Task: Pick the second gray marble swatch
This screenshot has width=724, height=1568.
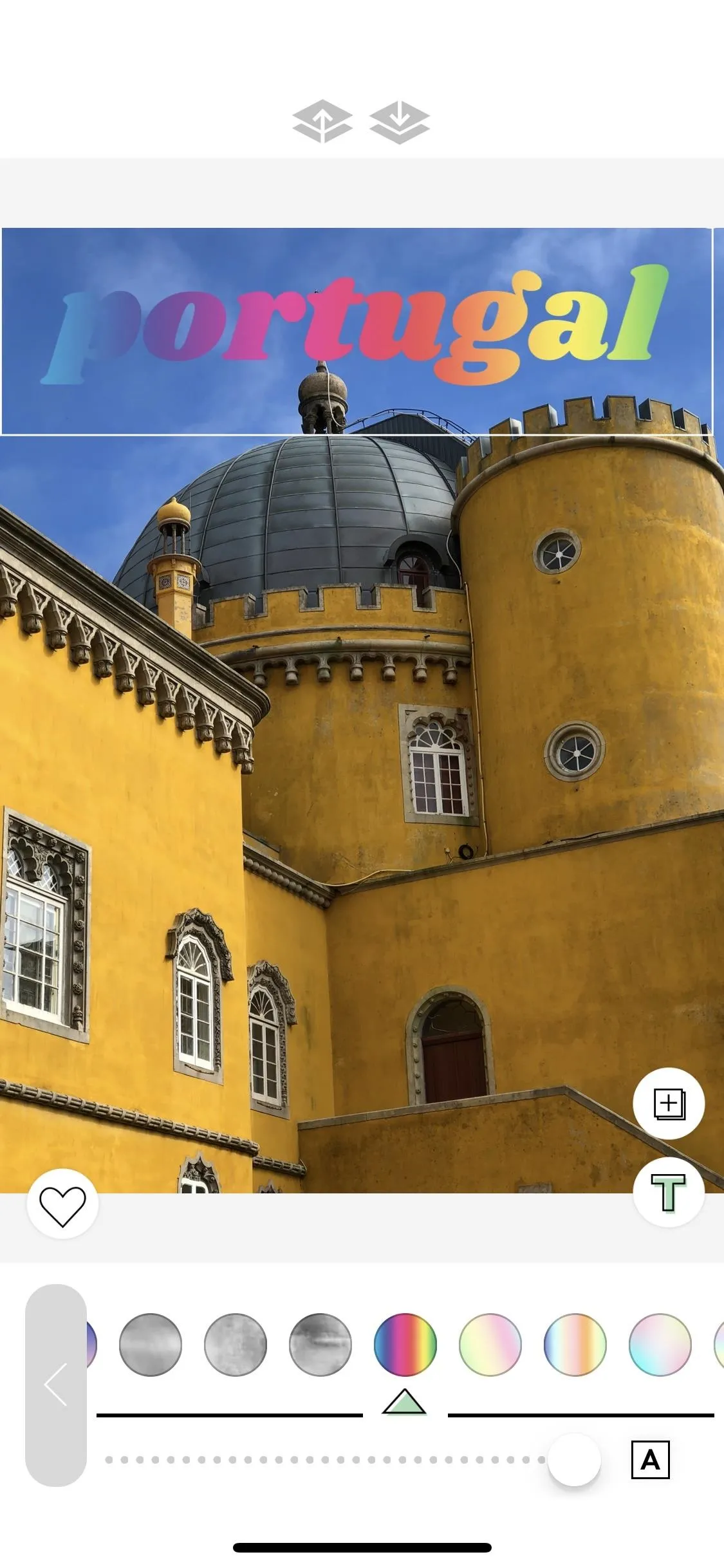Action: click(x=236, y=1345)
